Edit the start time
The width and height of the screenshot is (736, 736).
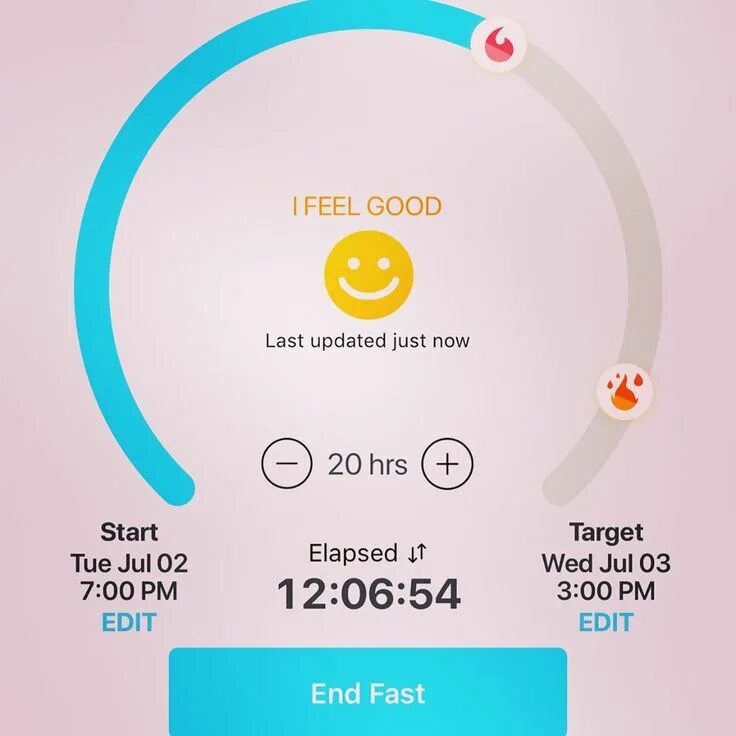coord(129,622)
